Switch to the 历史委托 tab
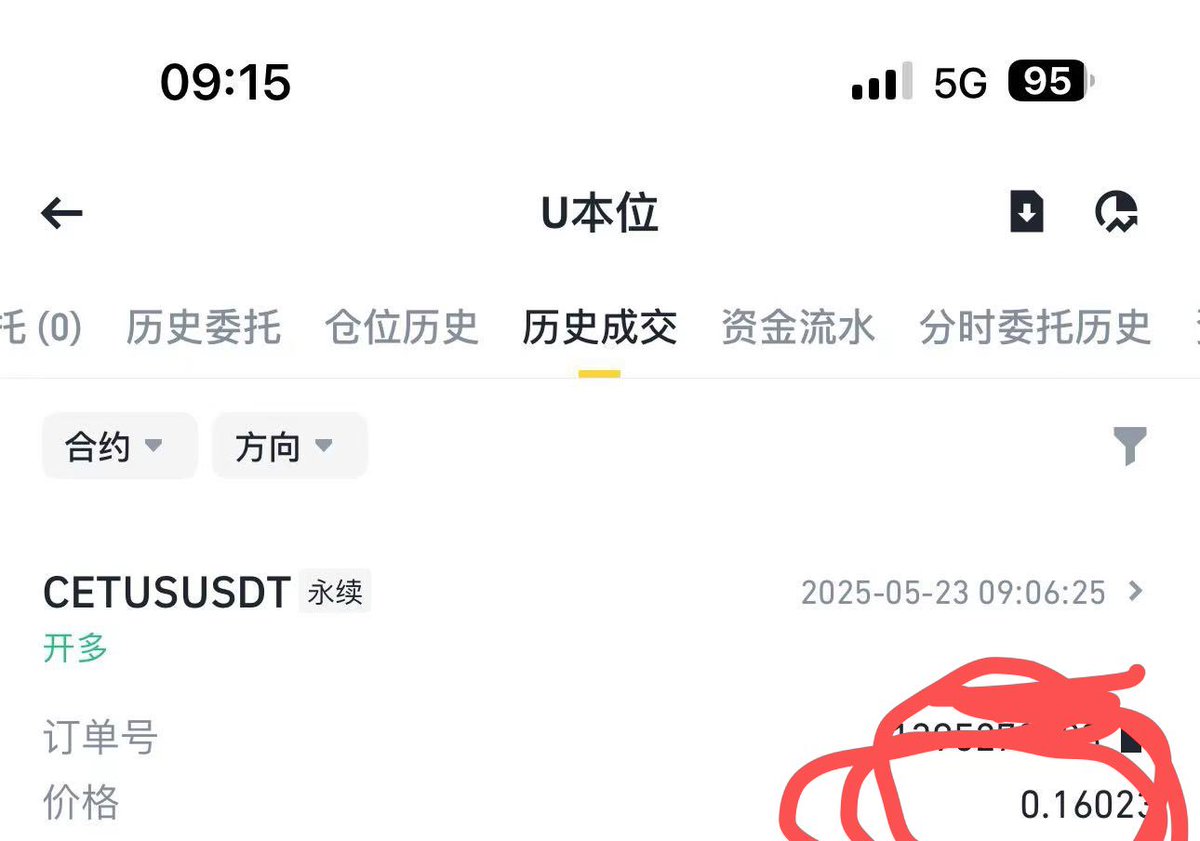This screenshot has width=1200, height=841. click(x=203, y=327)
